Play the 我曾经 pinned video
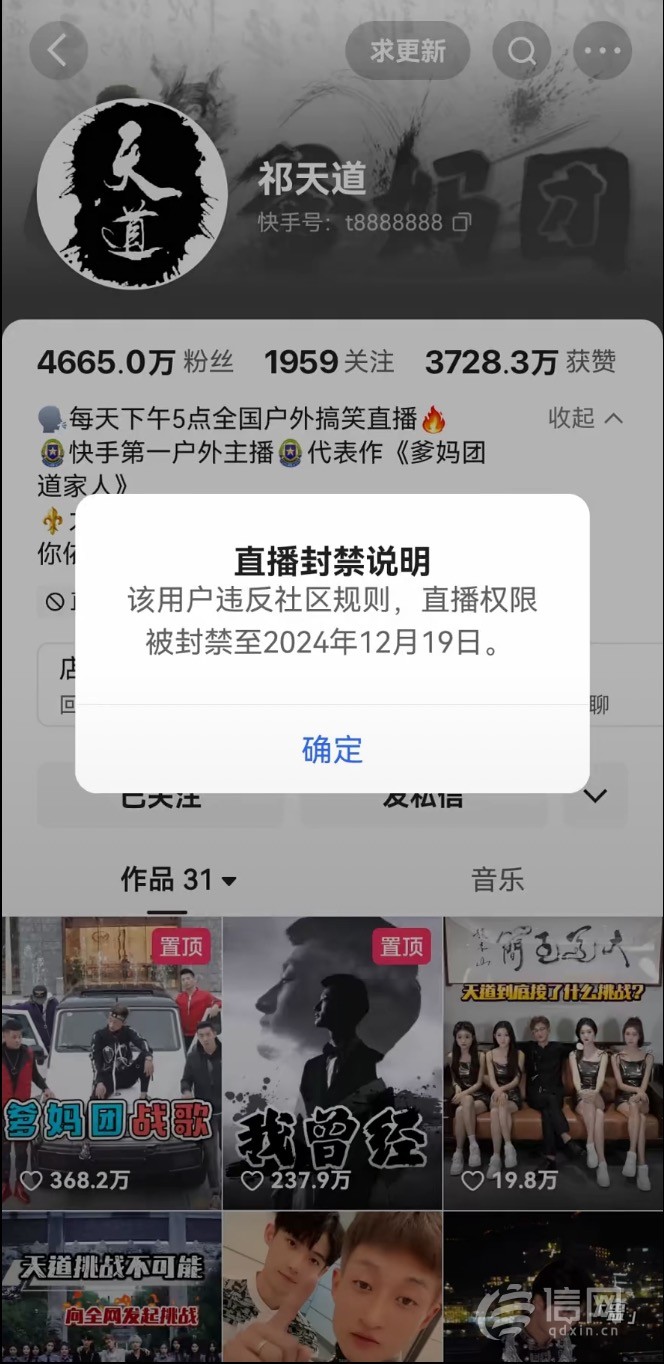 tap(332, 1060)
